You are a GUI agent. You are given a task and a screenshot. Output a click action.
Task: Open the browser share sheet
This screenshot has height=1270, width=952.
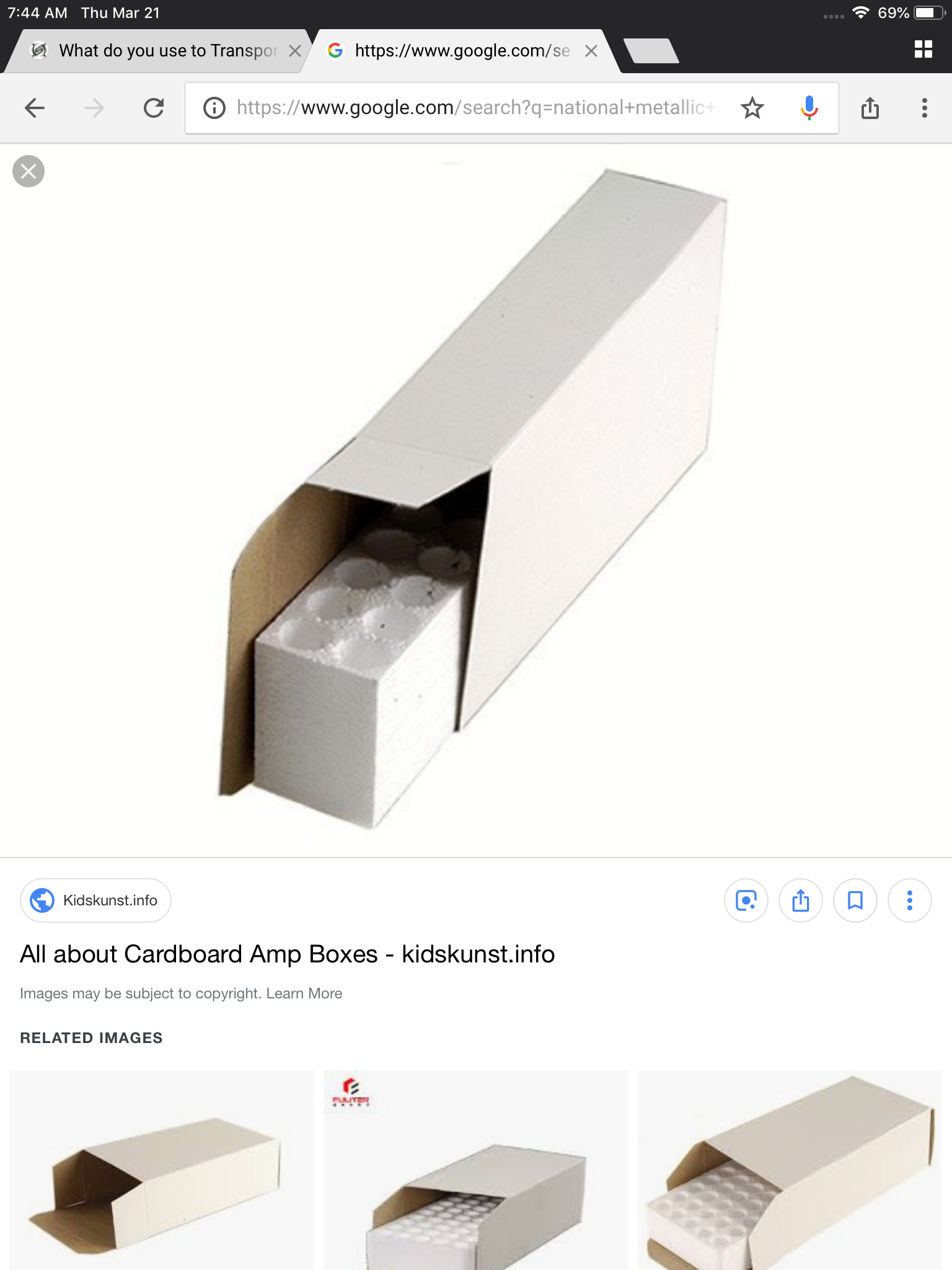tap(870, 108)
